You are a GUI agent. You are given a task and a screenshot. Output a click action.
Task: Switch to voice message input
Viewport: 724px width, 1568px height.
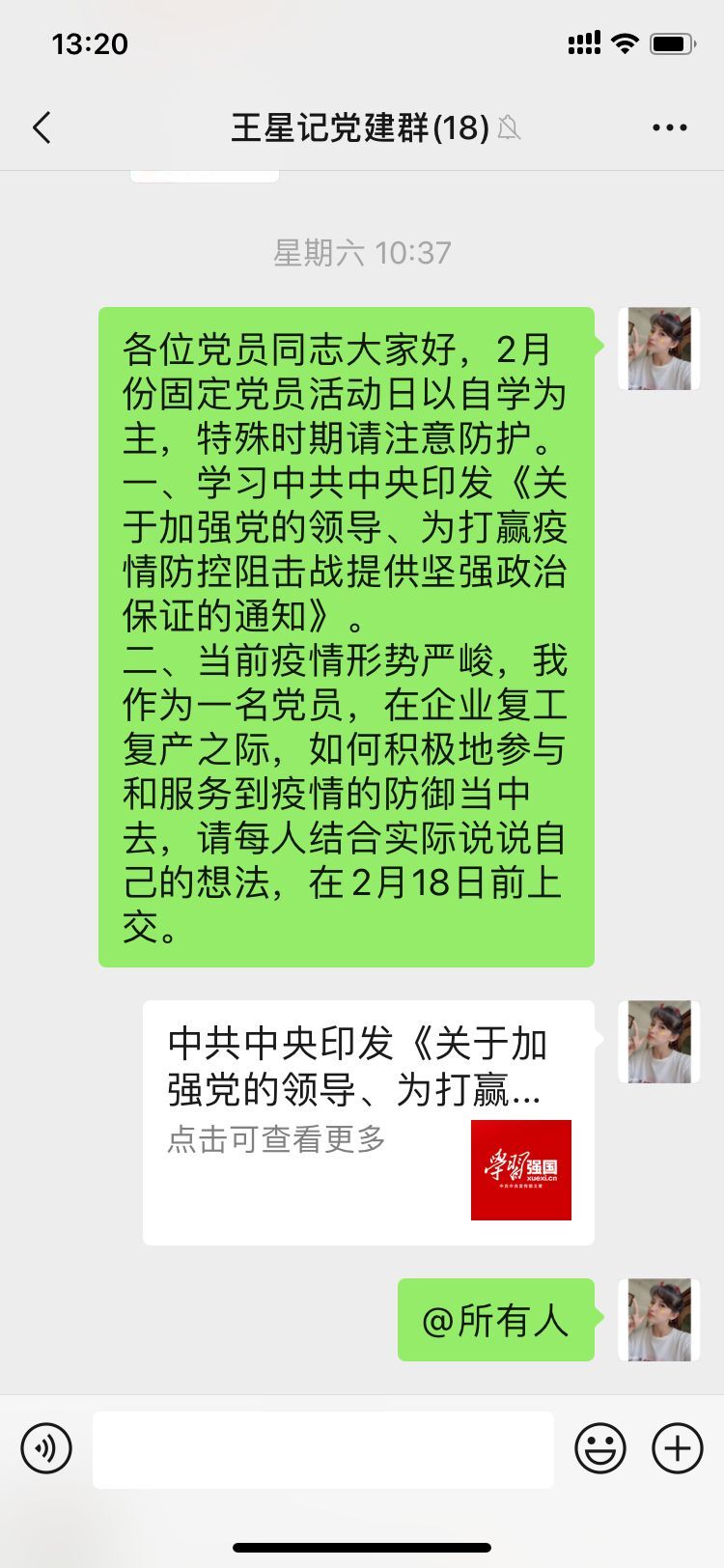click(46, 1448)
